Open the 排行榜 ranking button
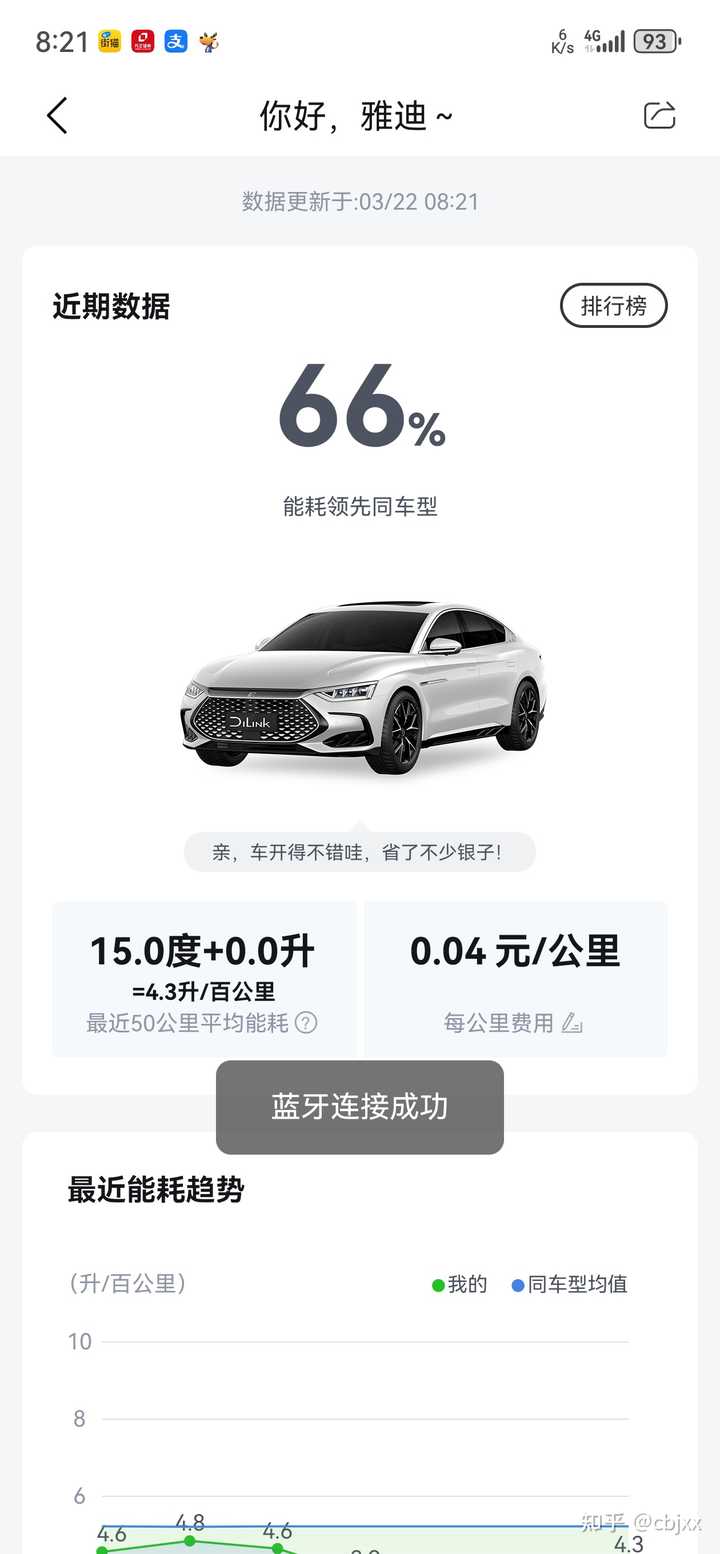This screenshot has width=720, height=1554. pyautogui.click(x=613, y=306)
